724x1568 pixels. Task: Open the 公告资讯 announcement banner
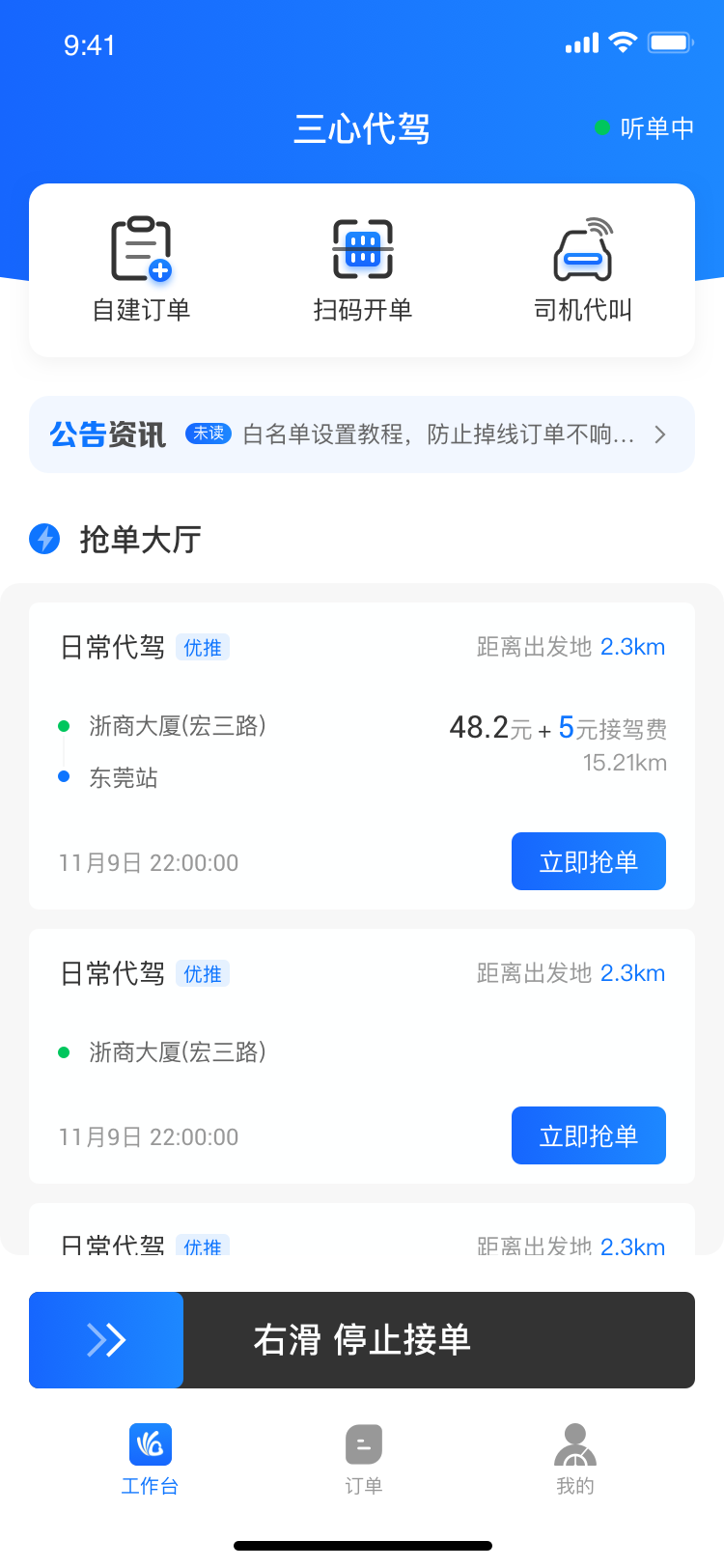point(362,434)
